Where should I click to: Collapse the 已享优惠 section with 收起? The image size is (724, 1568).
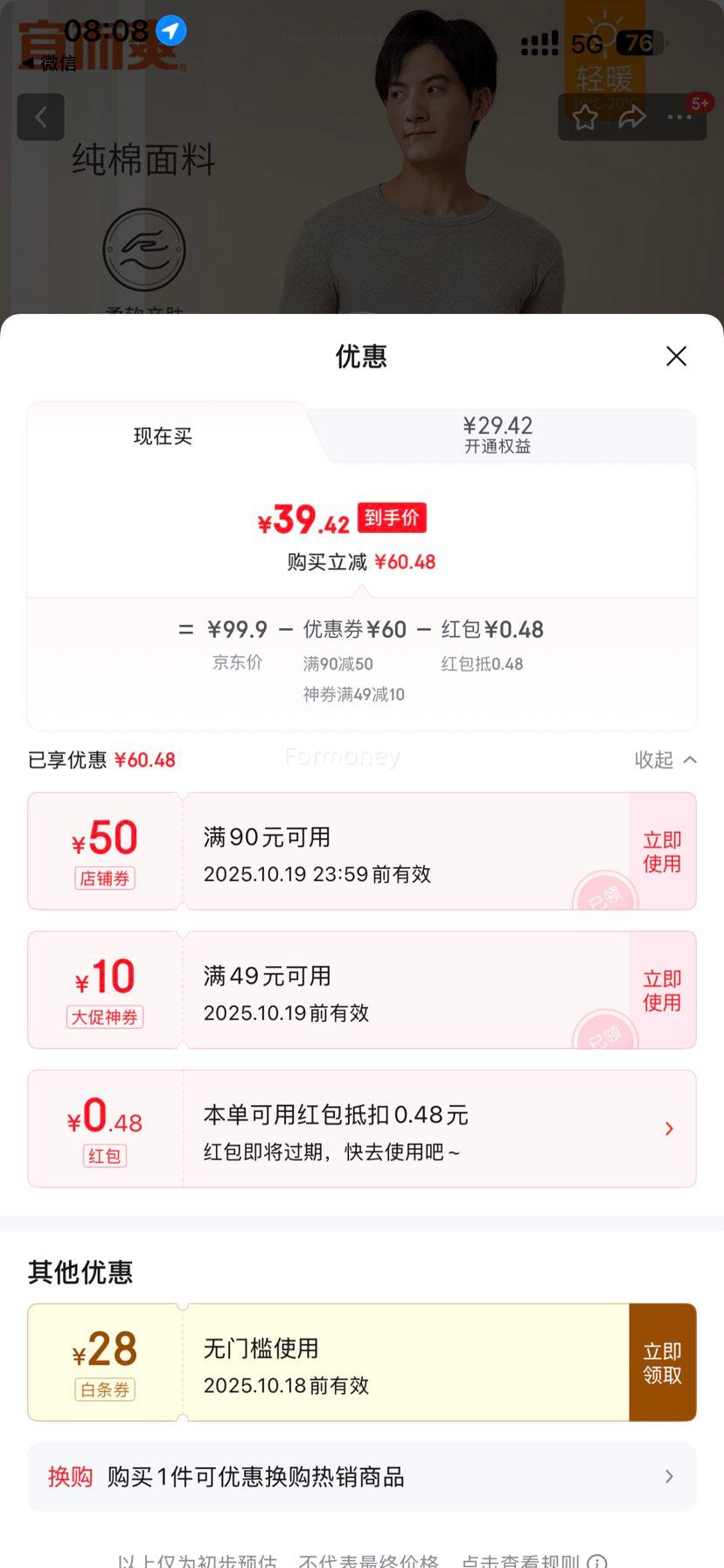[x=665, y=759]
